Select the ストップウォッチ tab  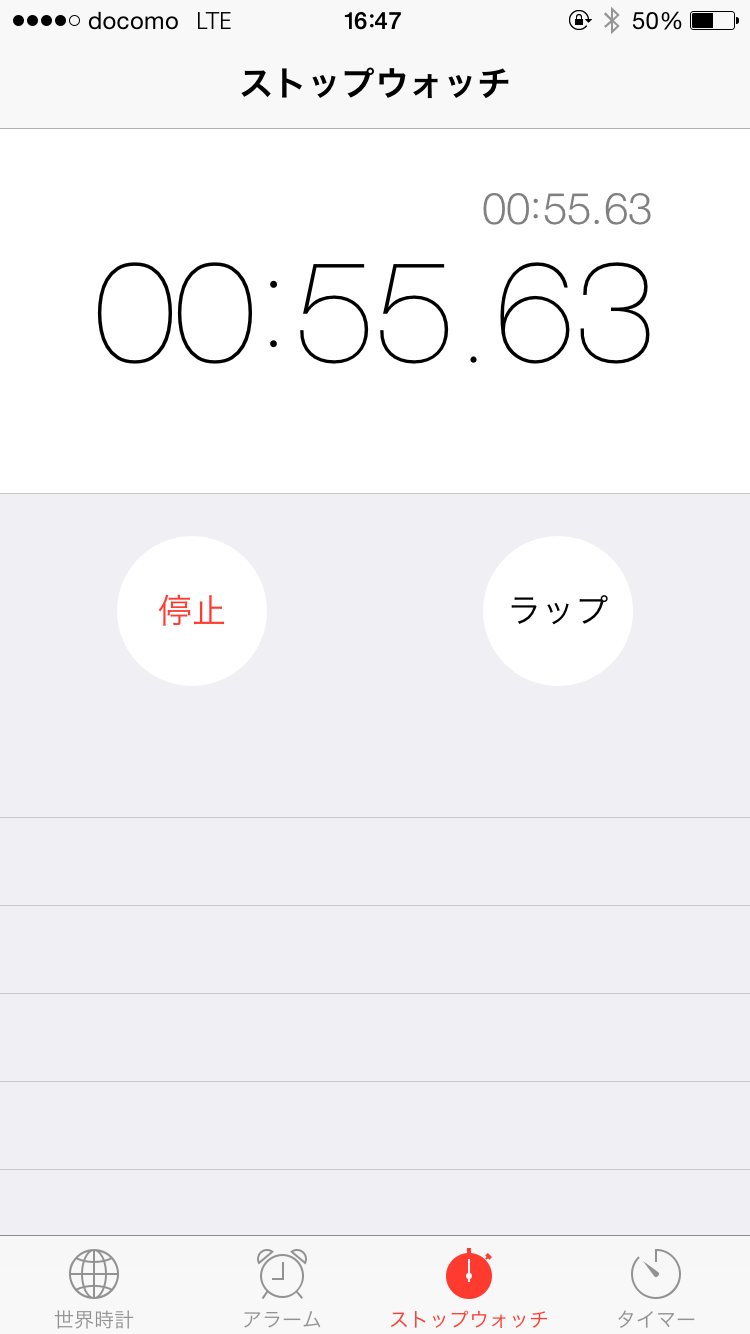pyautogui.click(x=469, y=1288)
